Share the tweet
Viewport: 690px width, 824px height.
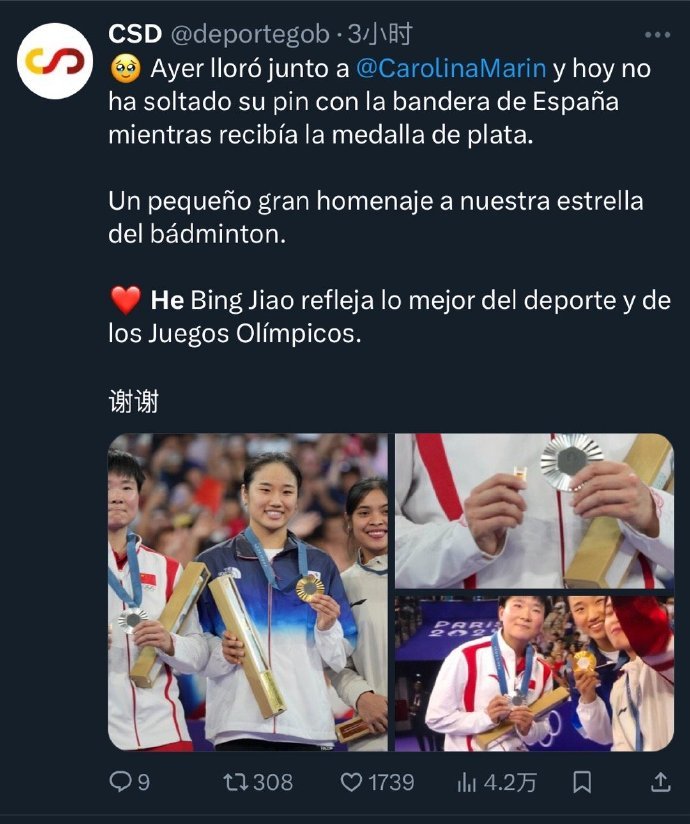(x=659, y=782)
